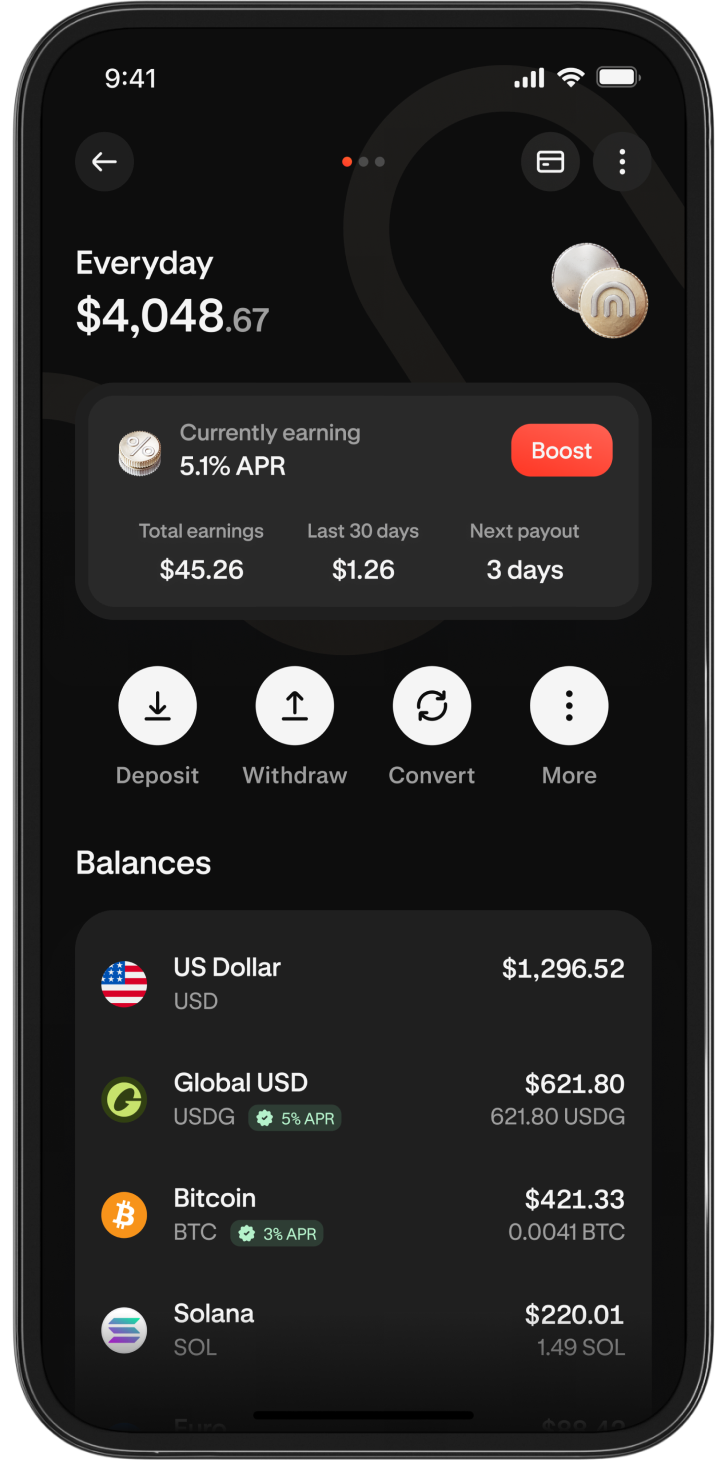Switch pages using the second pagination dot
Viewport: 726px width, 1460px height.
click(x=364, y=161)
